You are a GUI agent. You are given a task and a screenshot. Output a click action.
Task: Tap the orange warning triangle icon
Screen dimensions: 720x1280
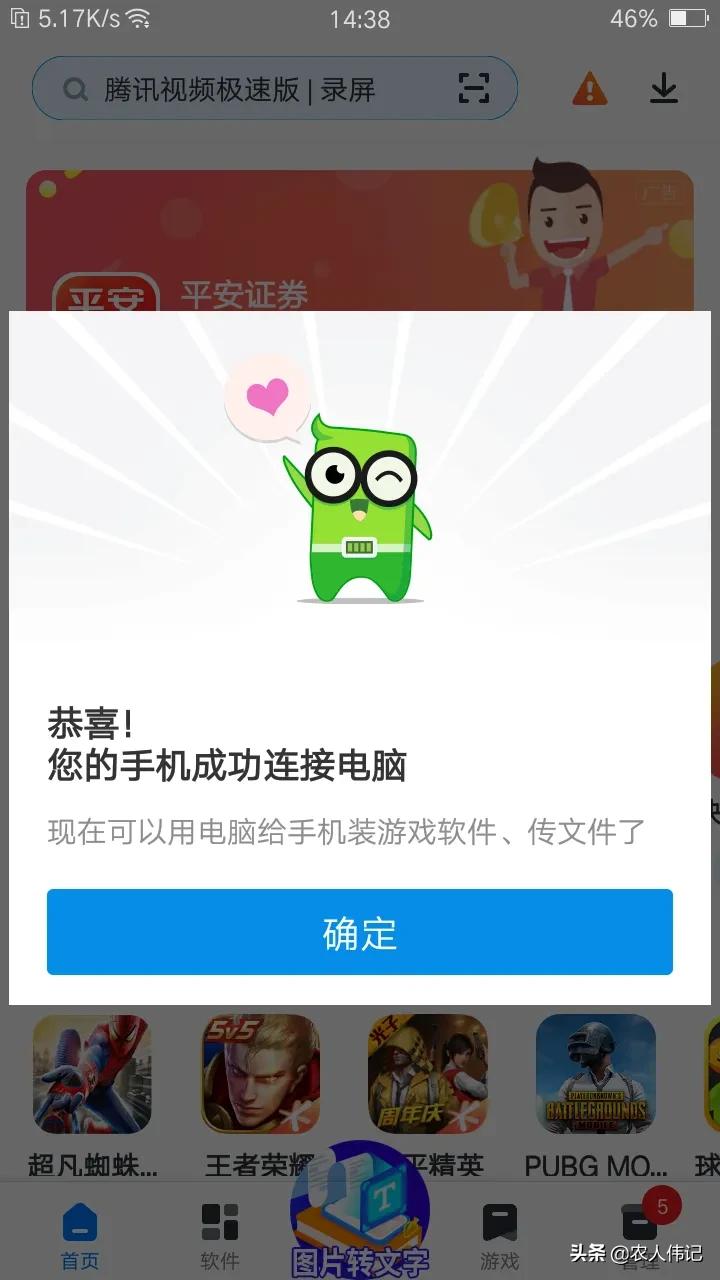pyautogui.click(x=588, y=89)
